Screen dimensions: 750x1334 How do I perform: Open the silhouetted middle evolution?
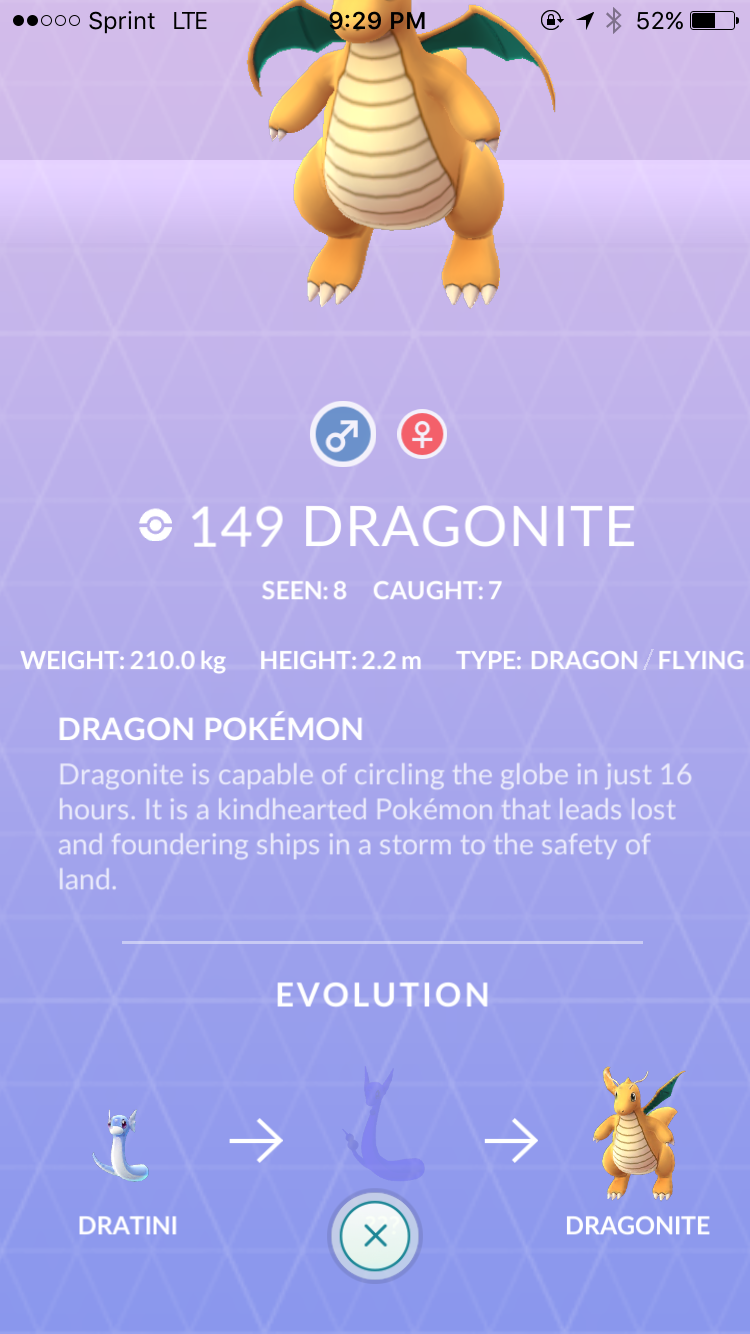(384, 1121)
